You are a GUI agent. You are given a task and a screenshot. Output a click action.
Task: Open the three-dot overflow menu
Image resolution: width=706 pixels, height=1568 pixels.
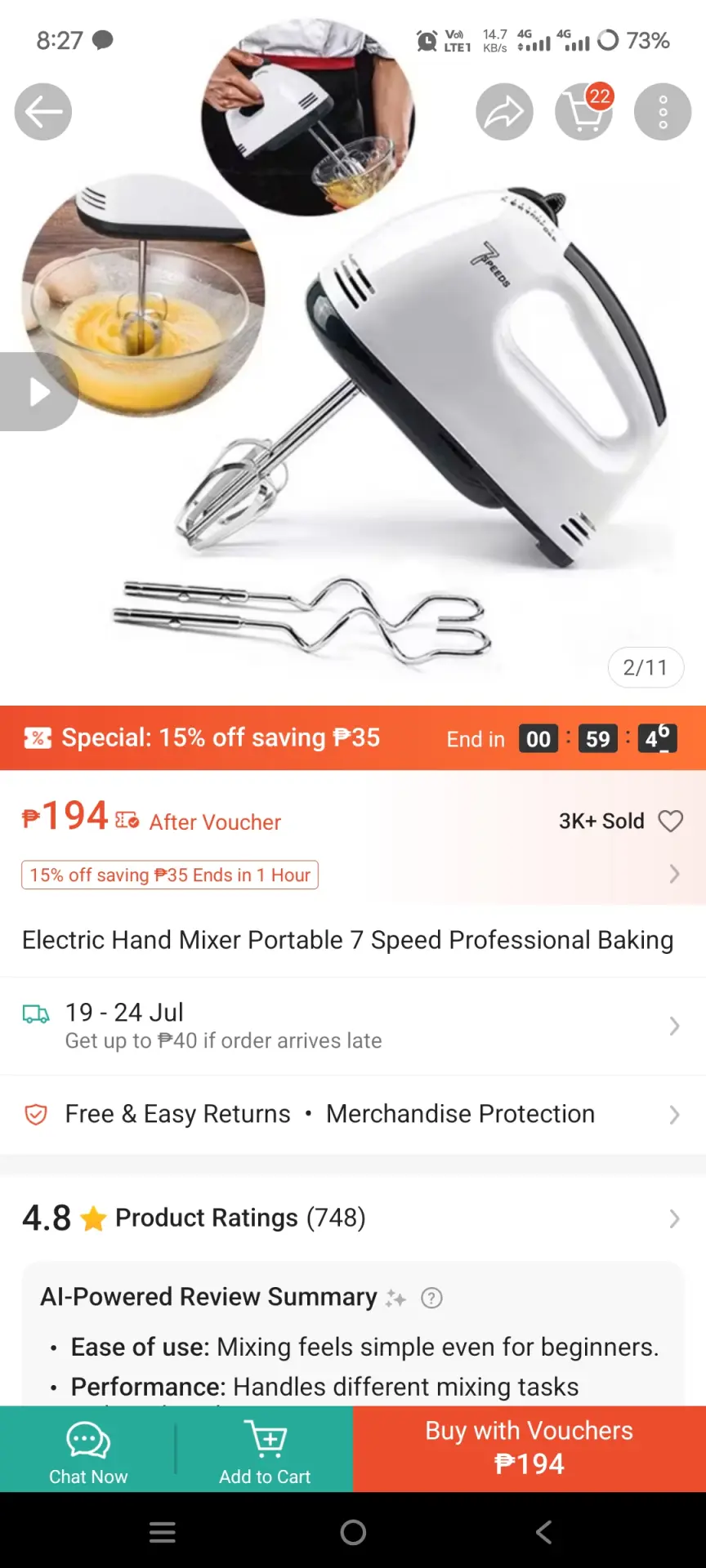(x=663, y=112)
